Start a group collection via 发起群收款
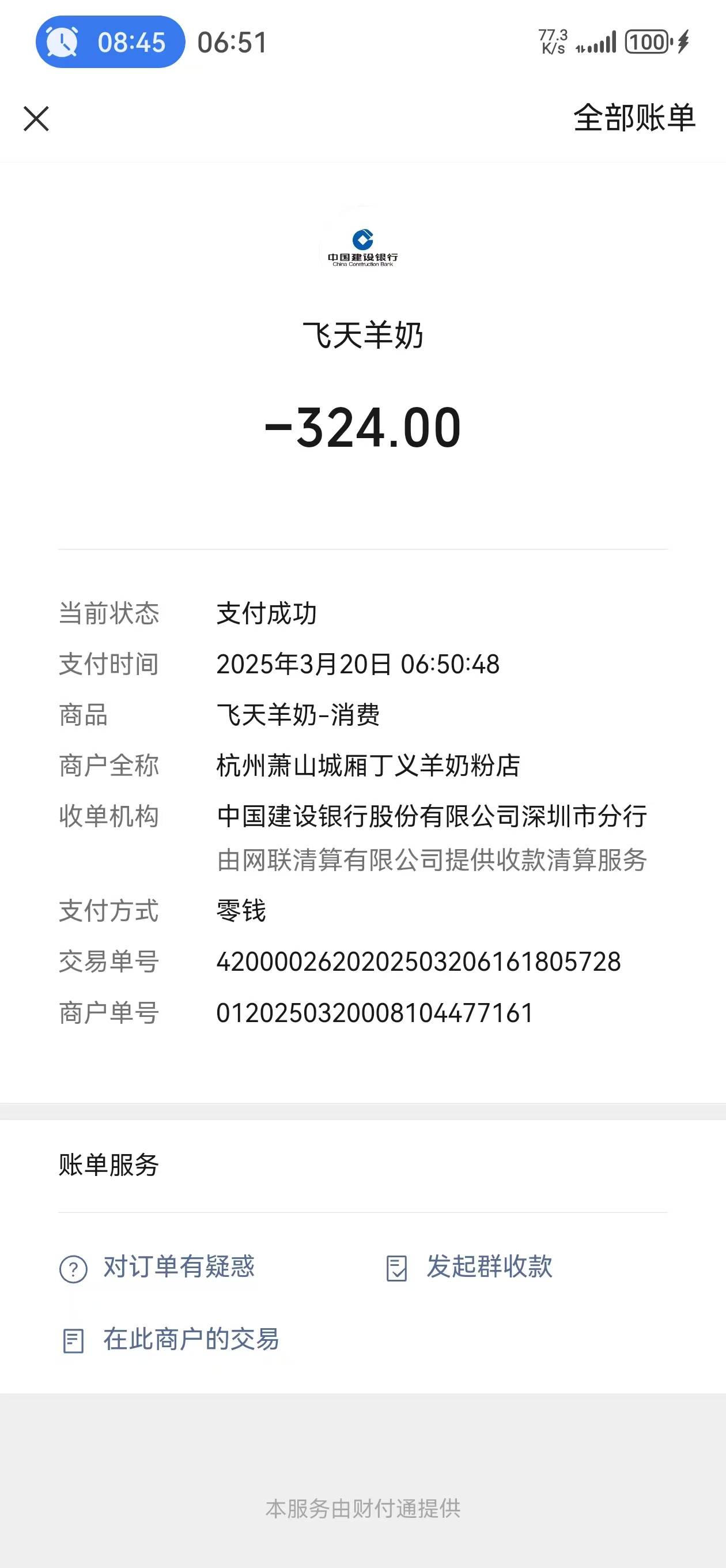726x1568 pixels. (469, 1267)
